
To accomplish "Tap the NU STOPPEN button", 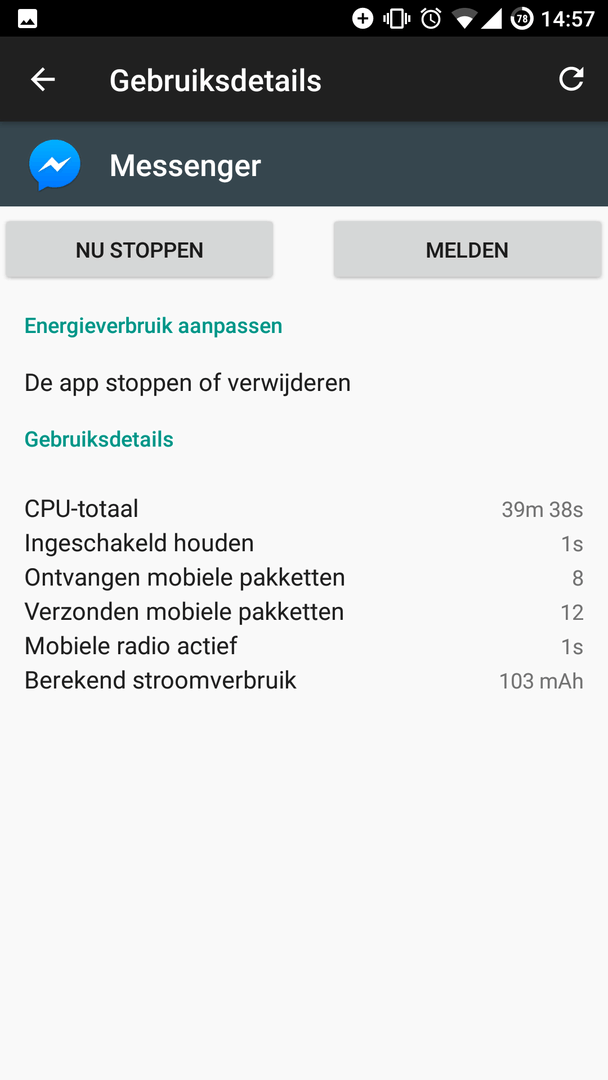I will click(139, 250).
